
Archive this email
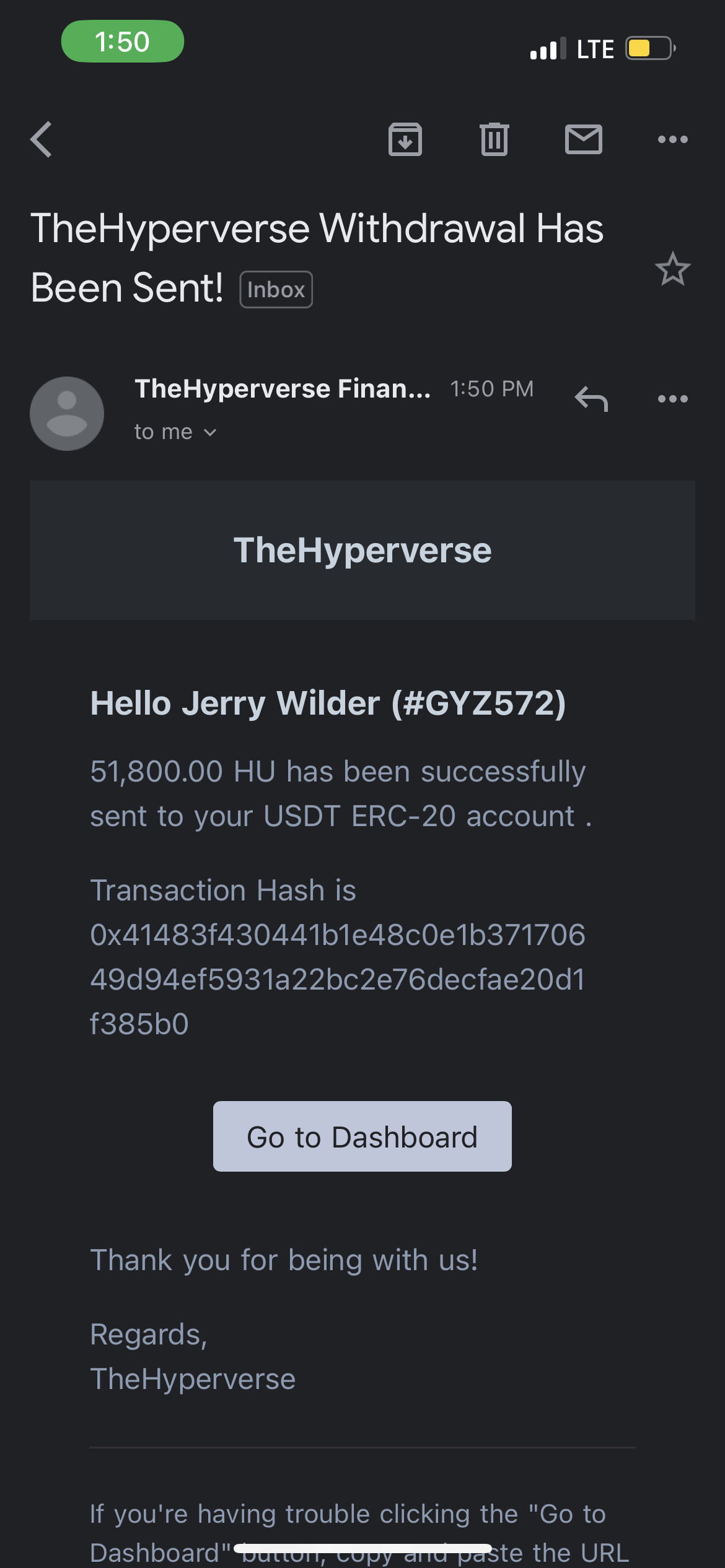click(x=405, y=139)
